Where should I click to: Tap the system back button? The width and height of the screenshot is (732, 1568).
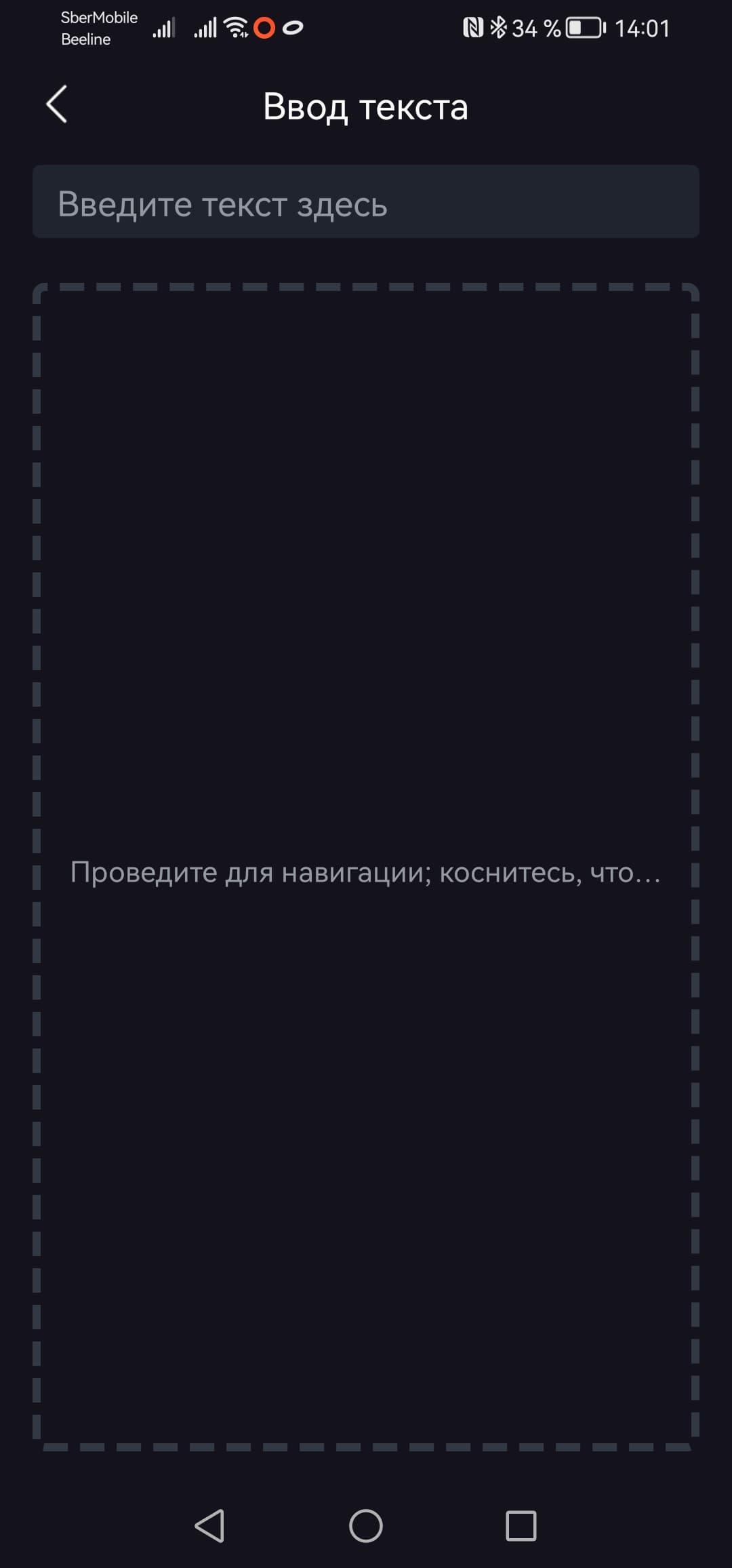pyautogui.click(x=209, y=1525)
